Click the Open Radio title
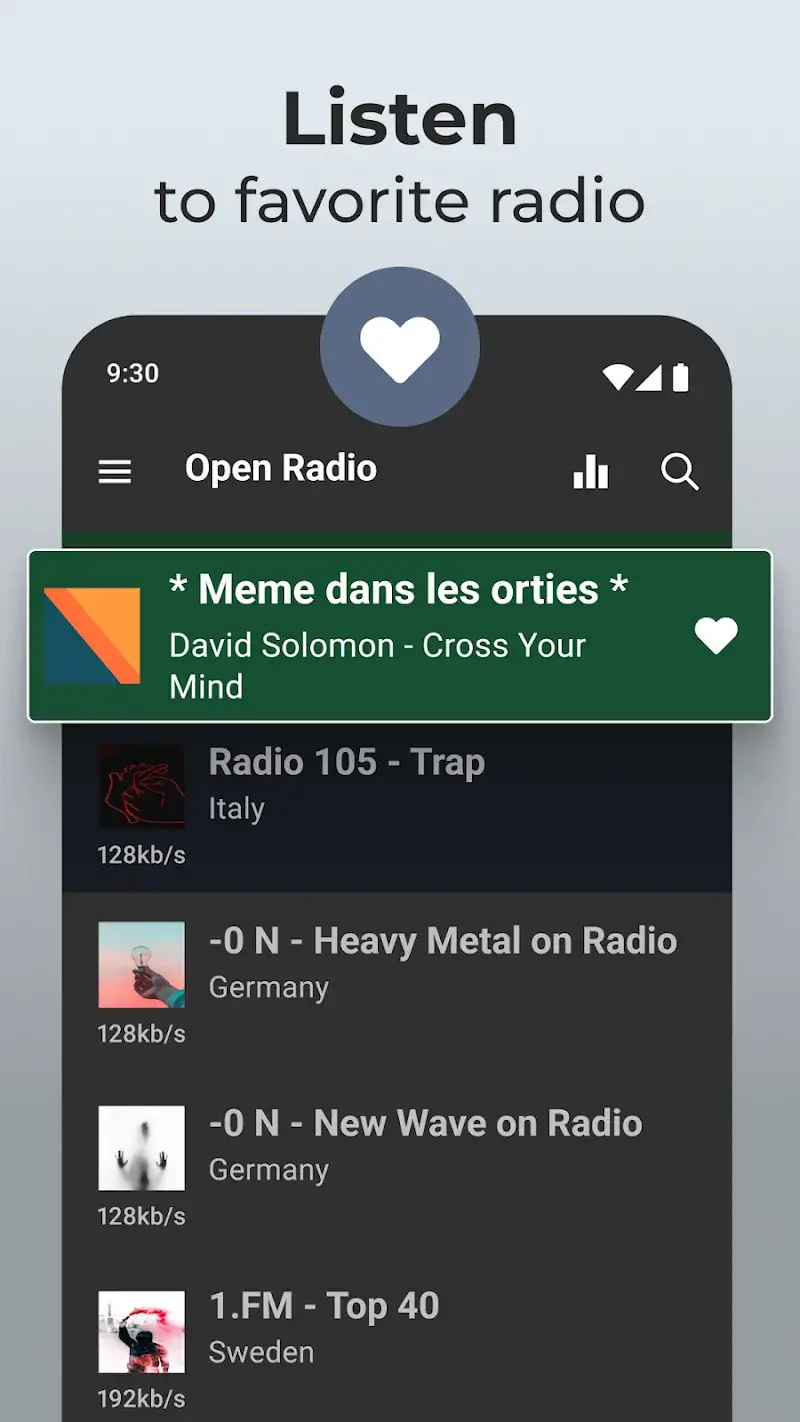 [x=280, y=468]
